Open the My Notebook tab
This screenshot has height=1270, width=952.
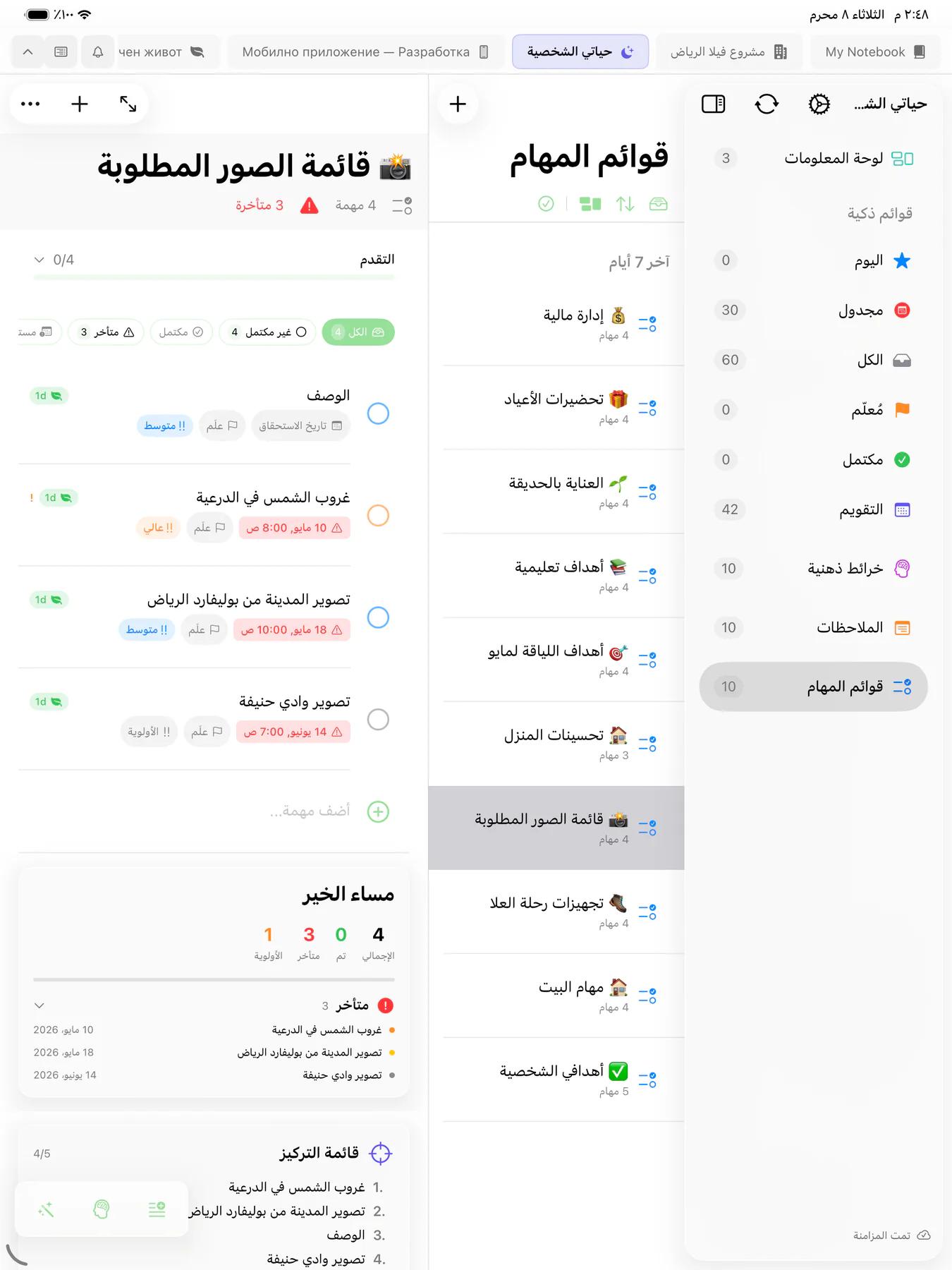(x=875, y=52)
